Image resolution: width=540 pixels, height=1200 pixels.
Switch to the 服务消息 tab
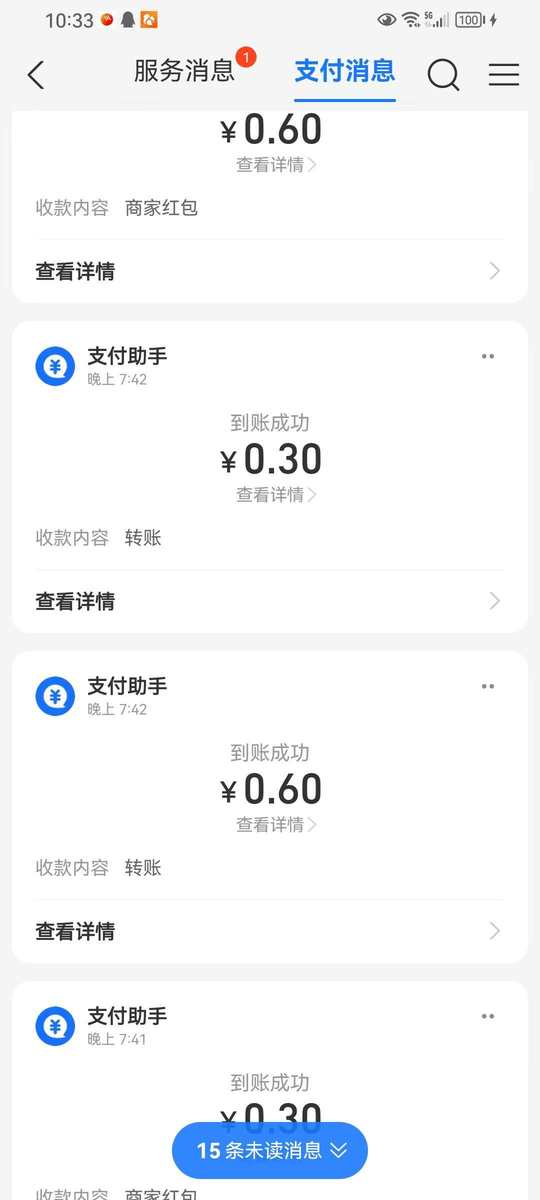point(184,71)
